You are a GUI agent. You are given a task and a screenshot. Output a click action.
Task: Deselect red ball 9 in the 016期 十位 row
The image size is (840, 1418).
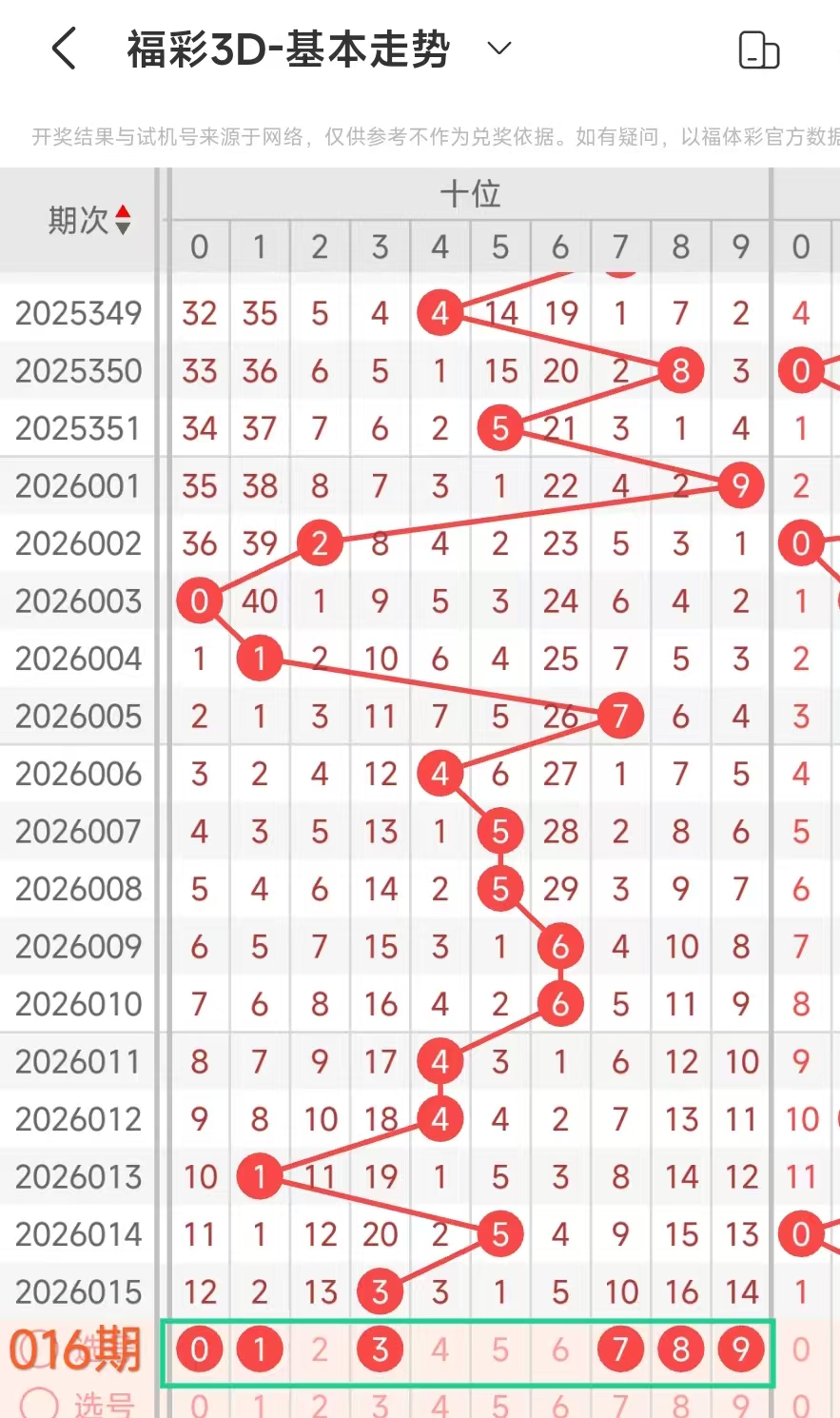[x=741, y=1349]
